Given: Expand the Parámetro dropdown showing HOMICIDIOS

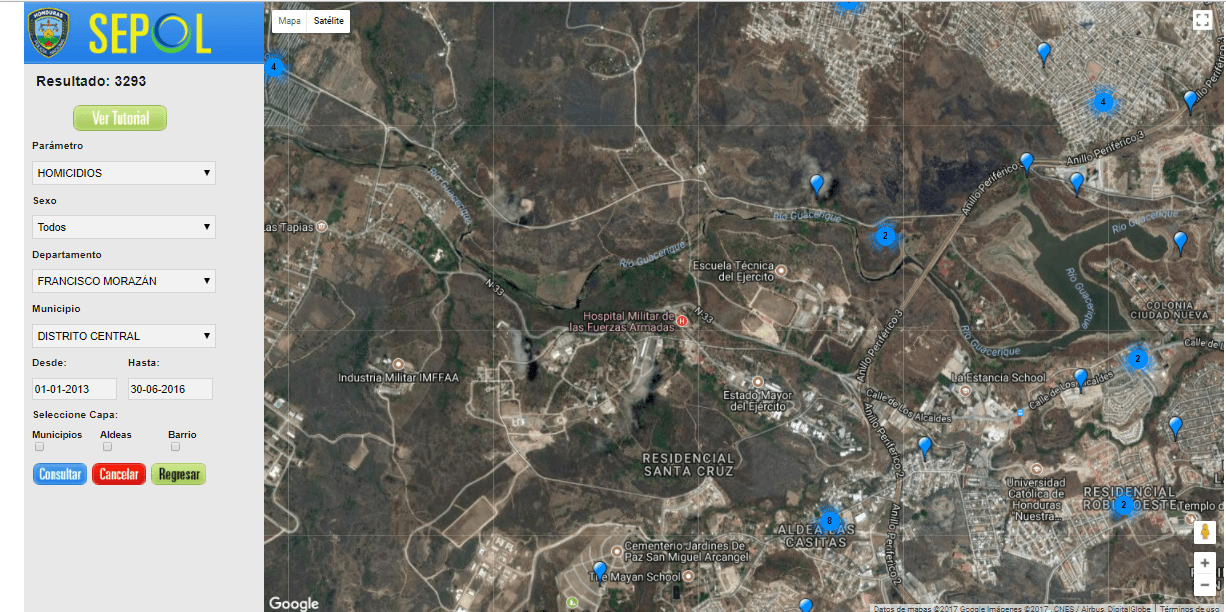Looking at the screenshot, I should point(124,173).
